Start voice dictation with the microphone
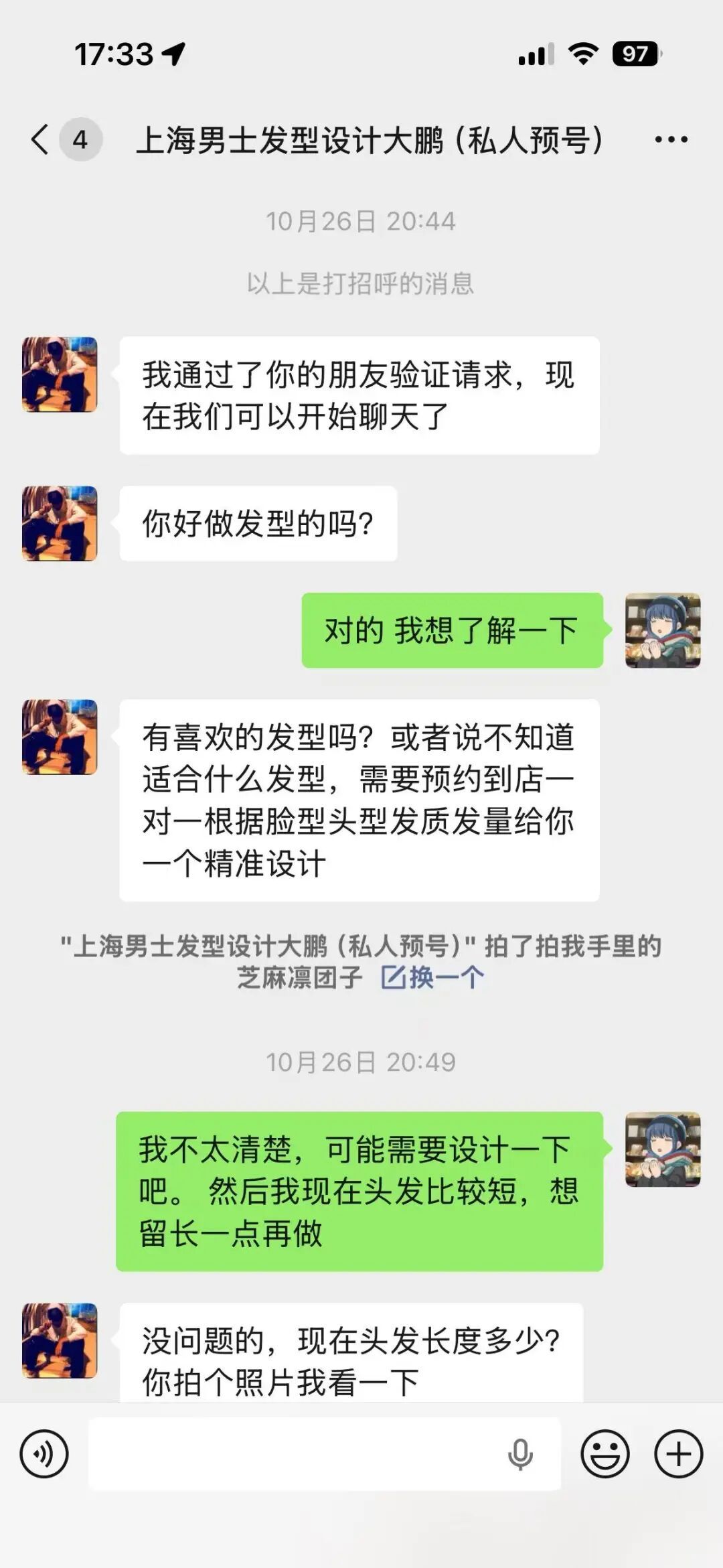Viewport: 723px width, 1568px height. (x=520, y=1454)
